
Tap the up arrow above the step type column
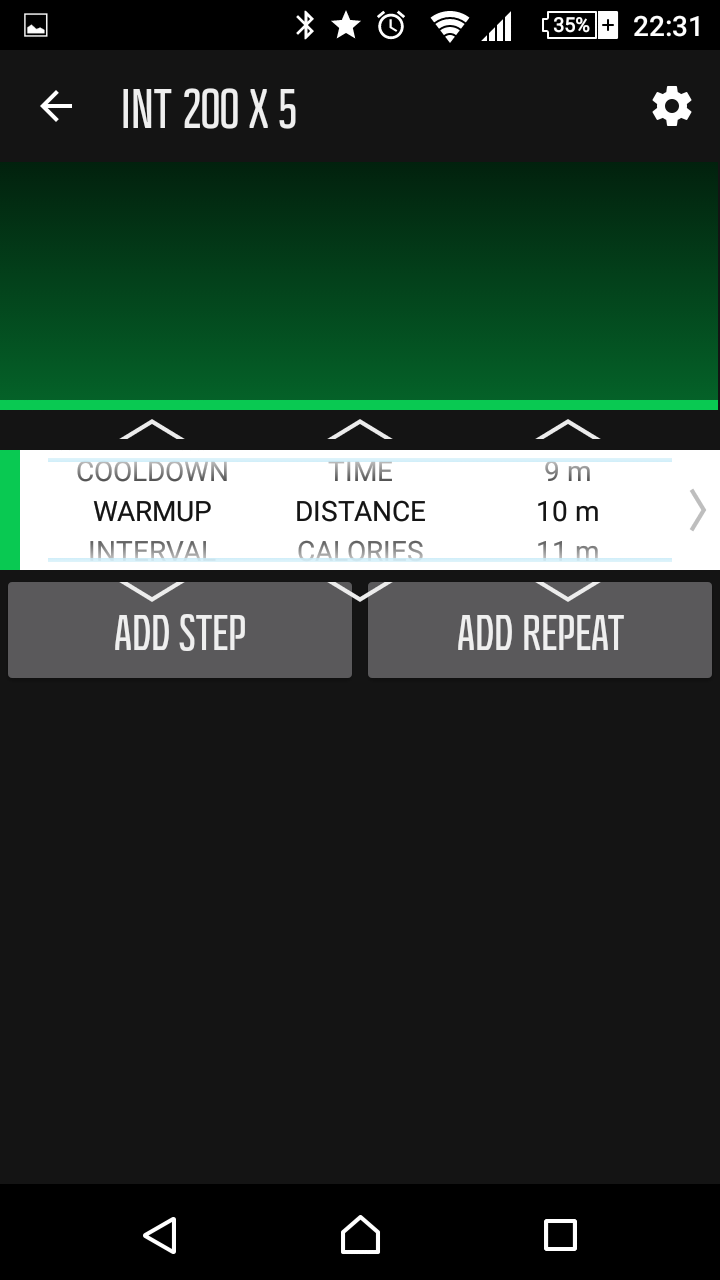[x=152, y=430]
